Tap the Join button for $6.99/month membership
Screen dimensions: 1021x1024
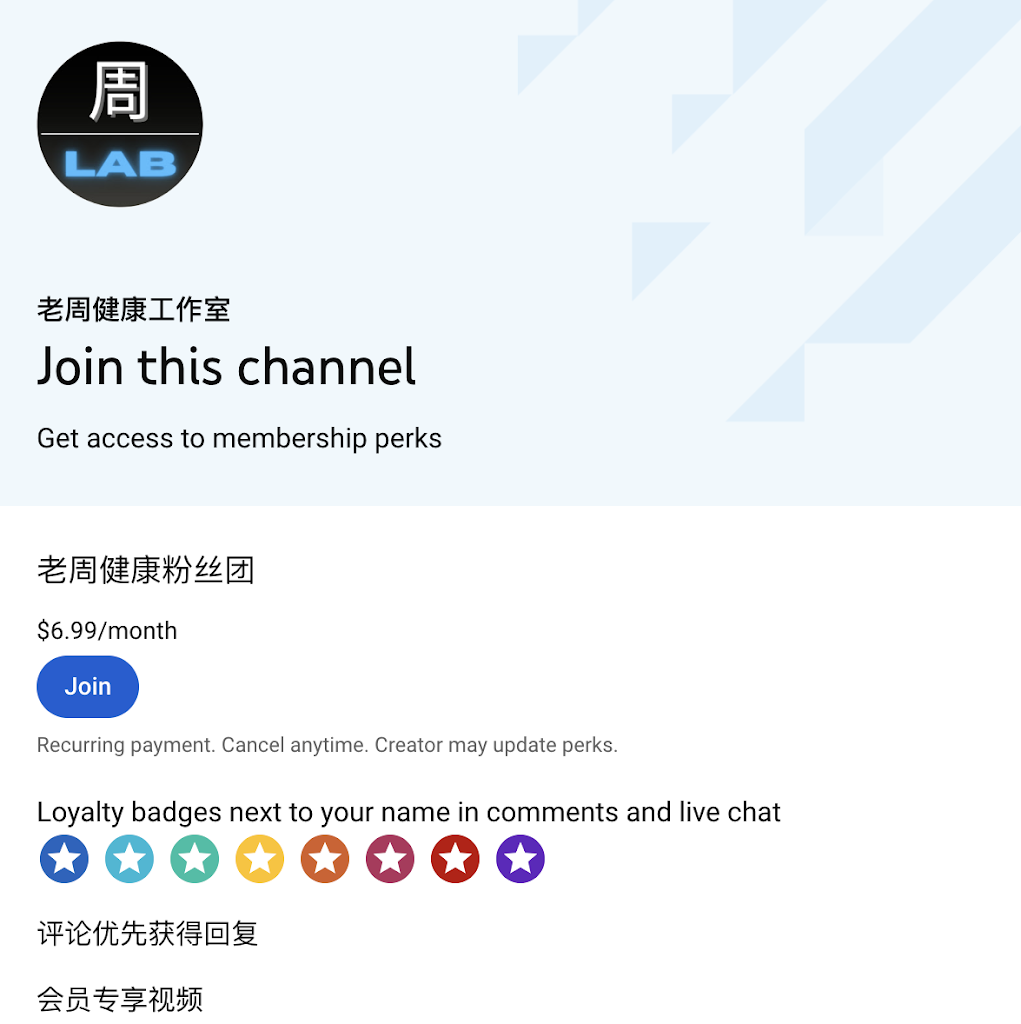coord(88,687)
